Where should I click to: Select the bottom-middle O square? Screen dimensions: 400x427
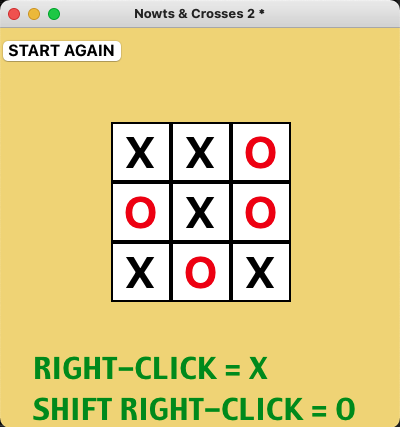201,272
